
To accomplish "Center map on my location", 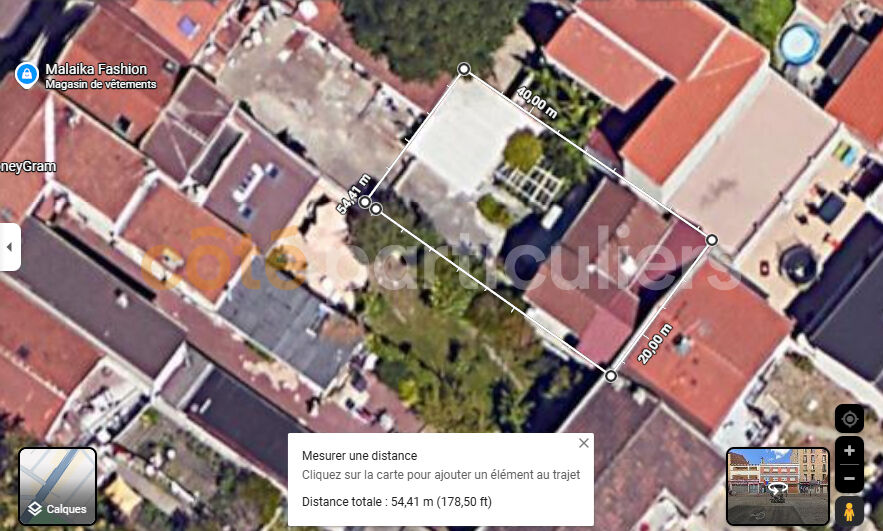I will click(x=849, y=419).
